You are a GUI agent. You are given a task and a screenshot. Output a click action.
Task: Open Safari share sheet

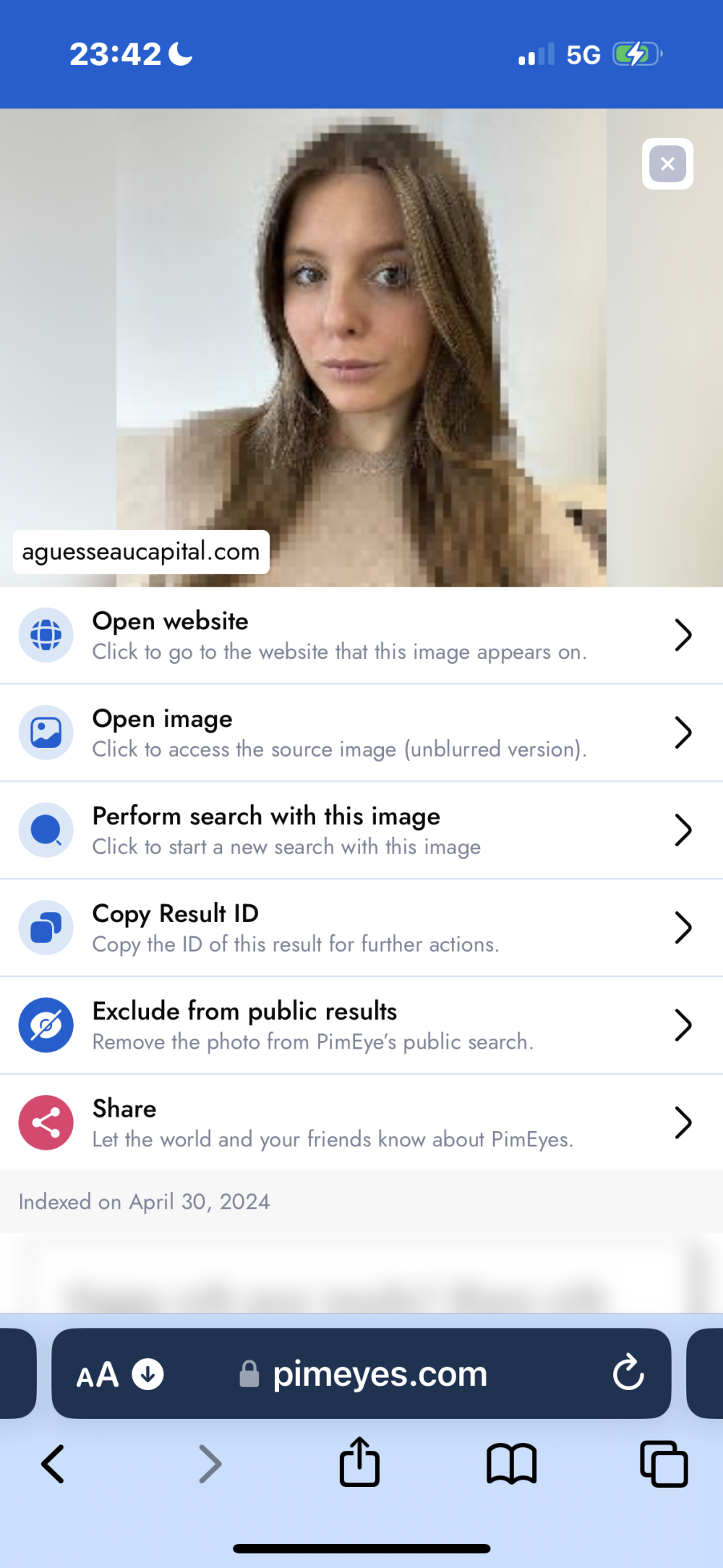click(359, 1462)
